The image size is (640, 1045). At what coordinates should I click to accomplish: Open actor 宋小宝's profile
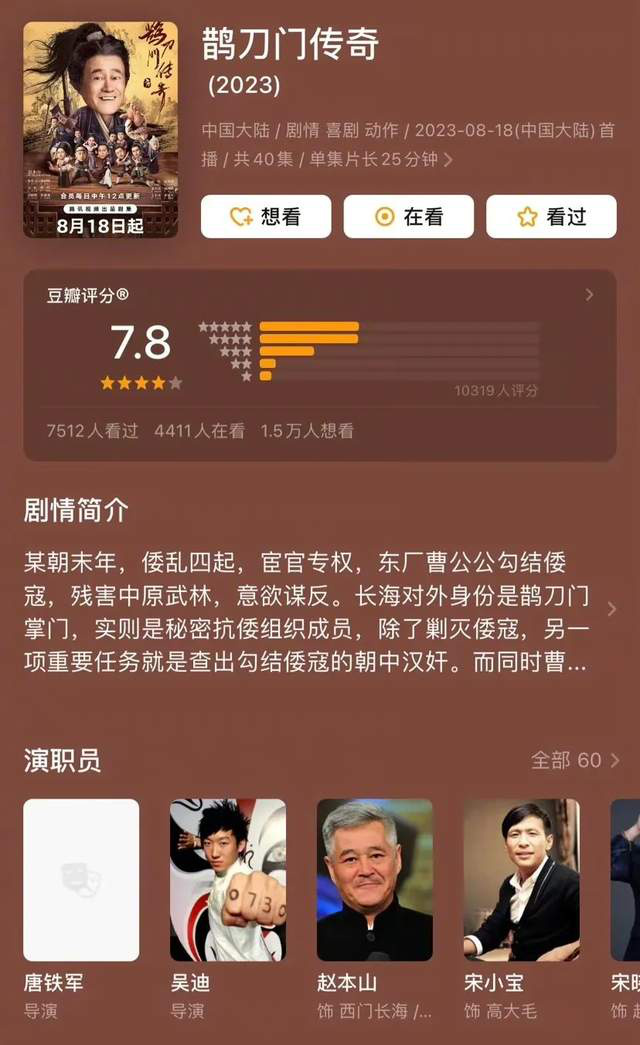[521, 880]
